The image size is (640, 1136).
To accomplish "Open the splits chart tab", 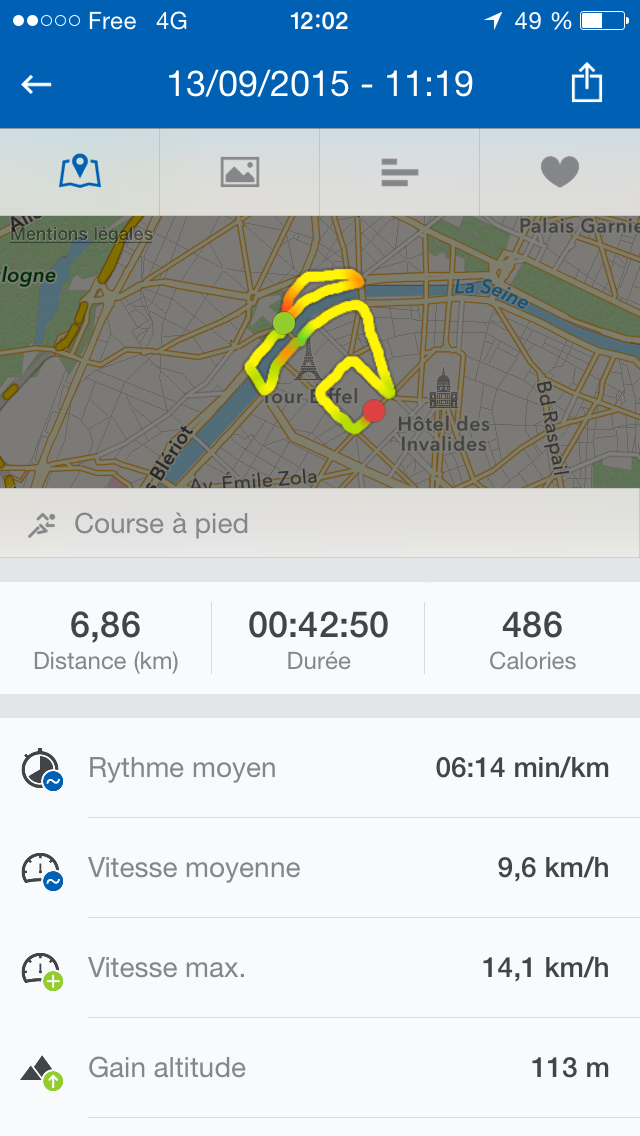I will coord(400,172).
